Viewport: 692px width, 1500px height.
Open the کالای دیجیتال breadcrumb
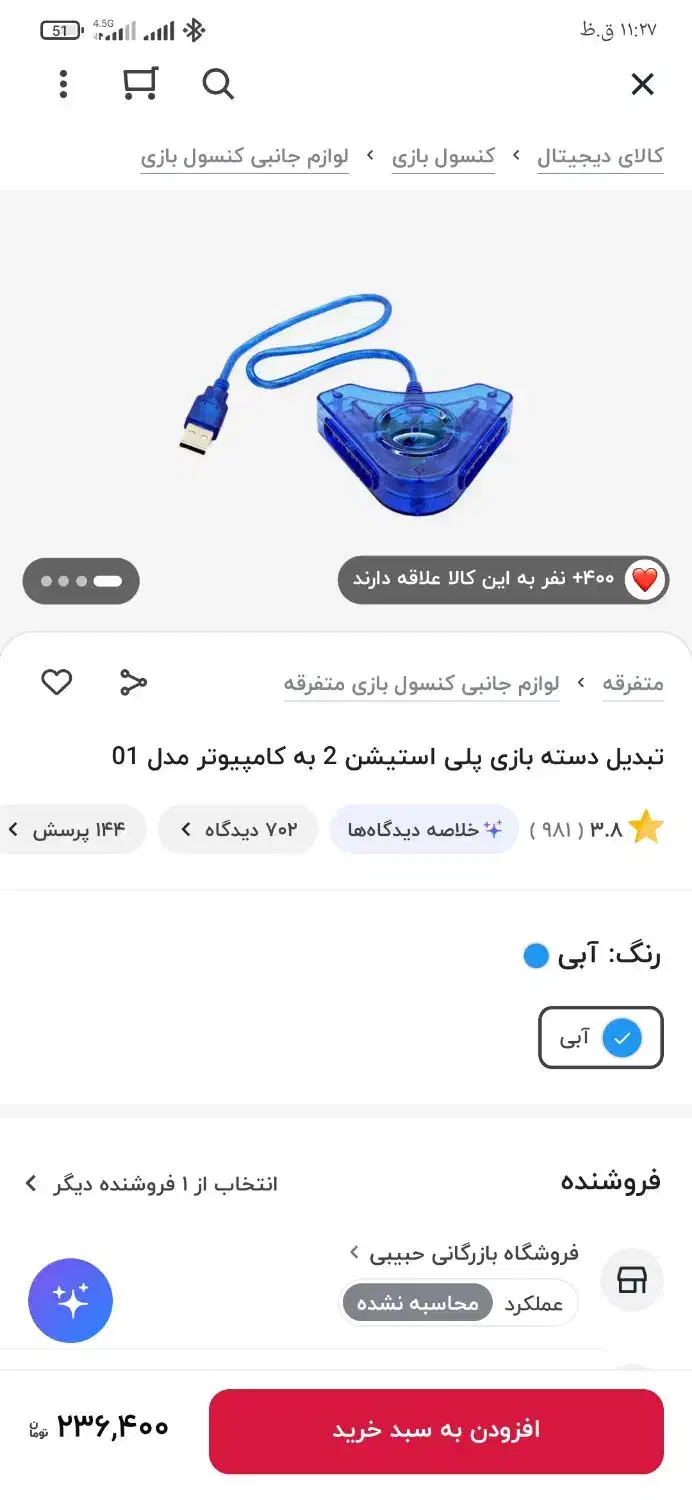pyautogui.click(x=600, y=157)
